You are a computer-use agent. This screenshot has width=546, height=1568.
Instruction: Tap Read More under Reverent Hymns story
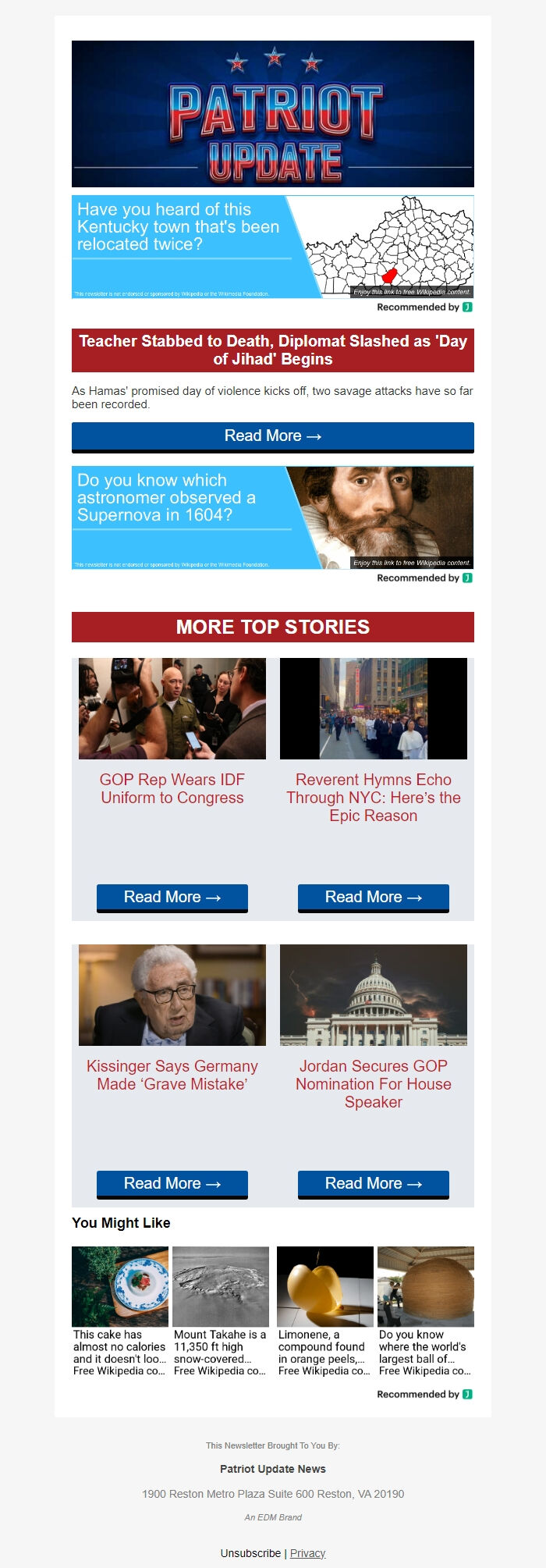click(374, 898)
